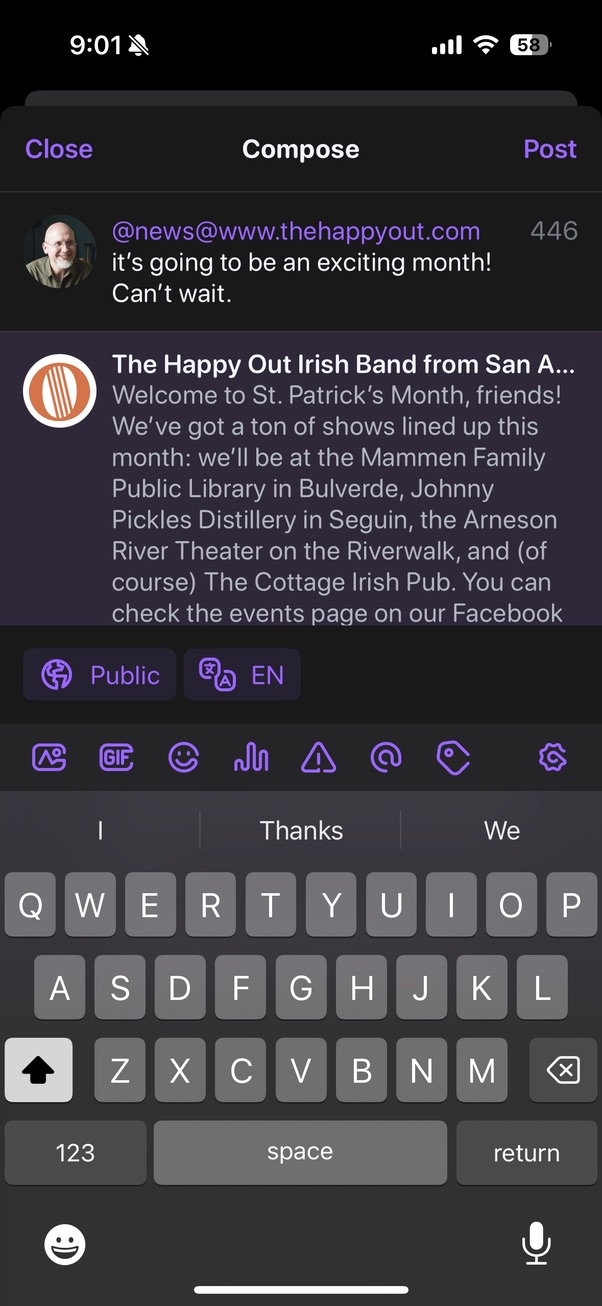
Task: Attach a photo or media
Action: point(49,759)
